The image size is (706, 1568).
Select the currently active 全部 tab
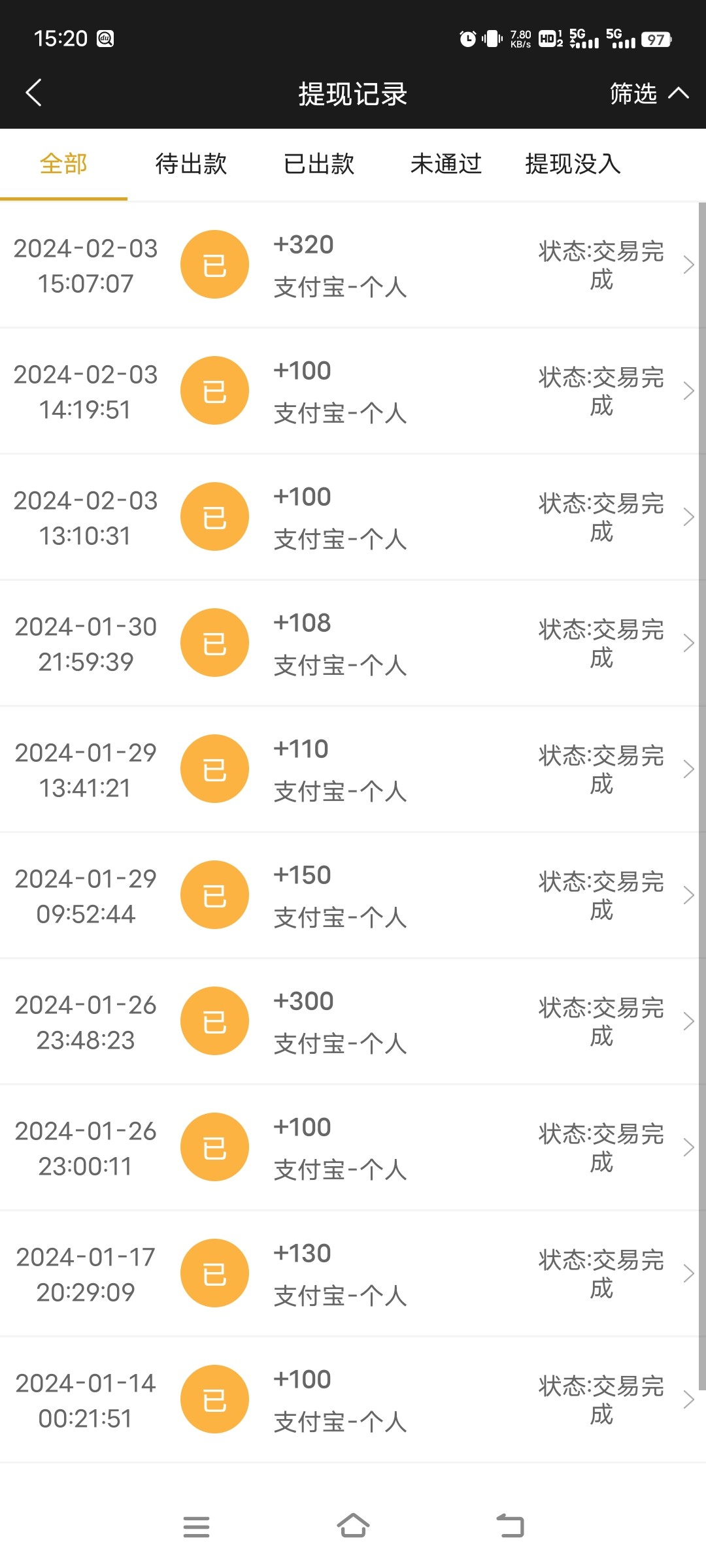coord(63,164)
